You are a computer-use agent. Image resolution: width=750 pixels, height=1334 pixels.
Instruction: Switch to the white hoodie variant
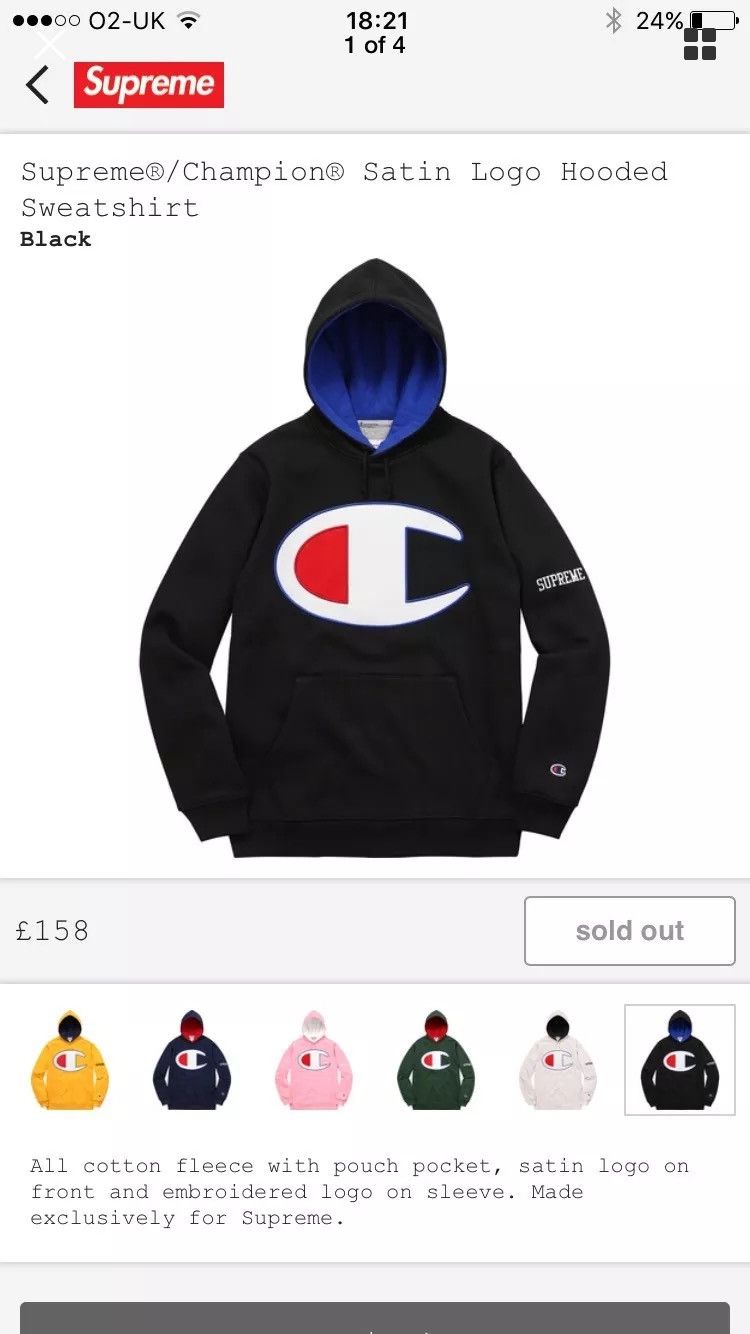[x=558, y=1060]
